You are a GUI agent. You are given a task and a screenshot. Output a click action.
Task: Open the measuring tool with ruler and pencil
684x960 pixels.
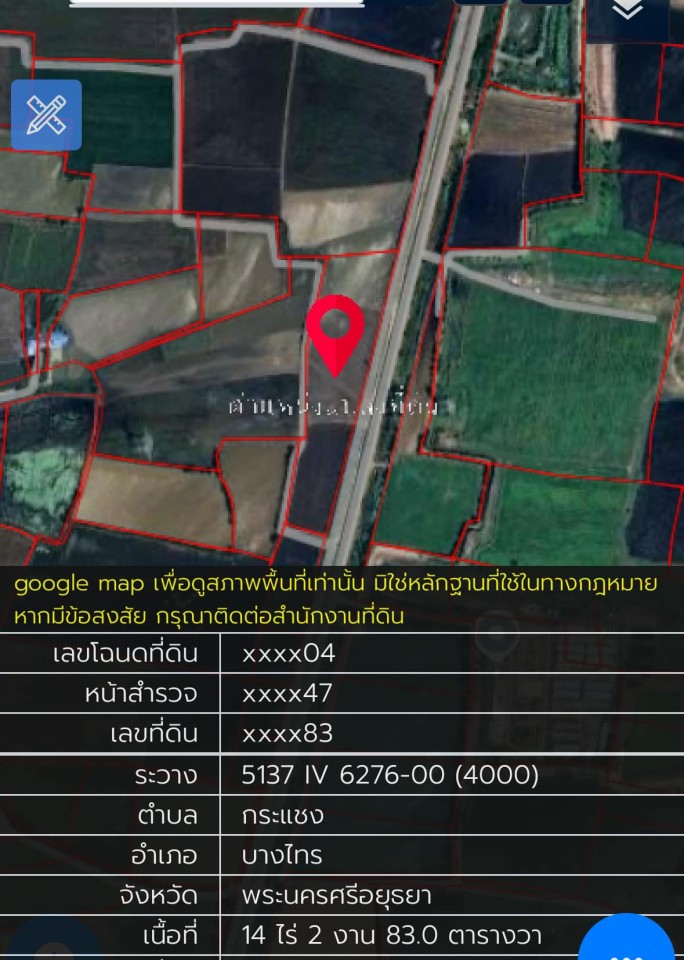click(x=46, y=115)
